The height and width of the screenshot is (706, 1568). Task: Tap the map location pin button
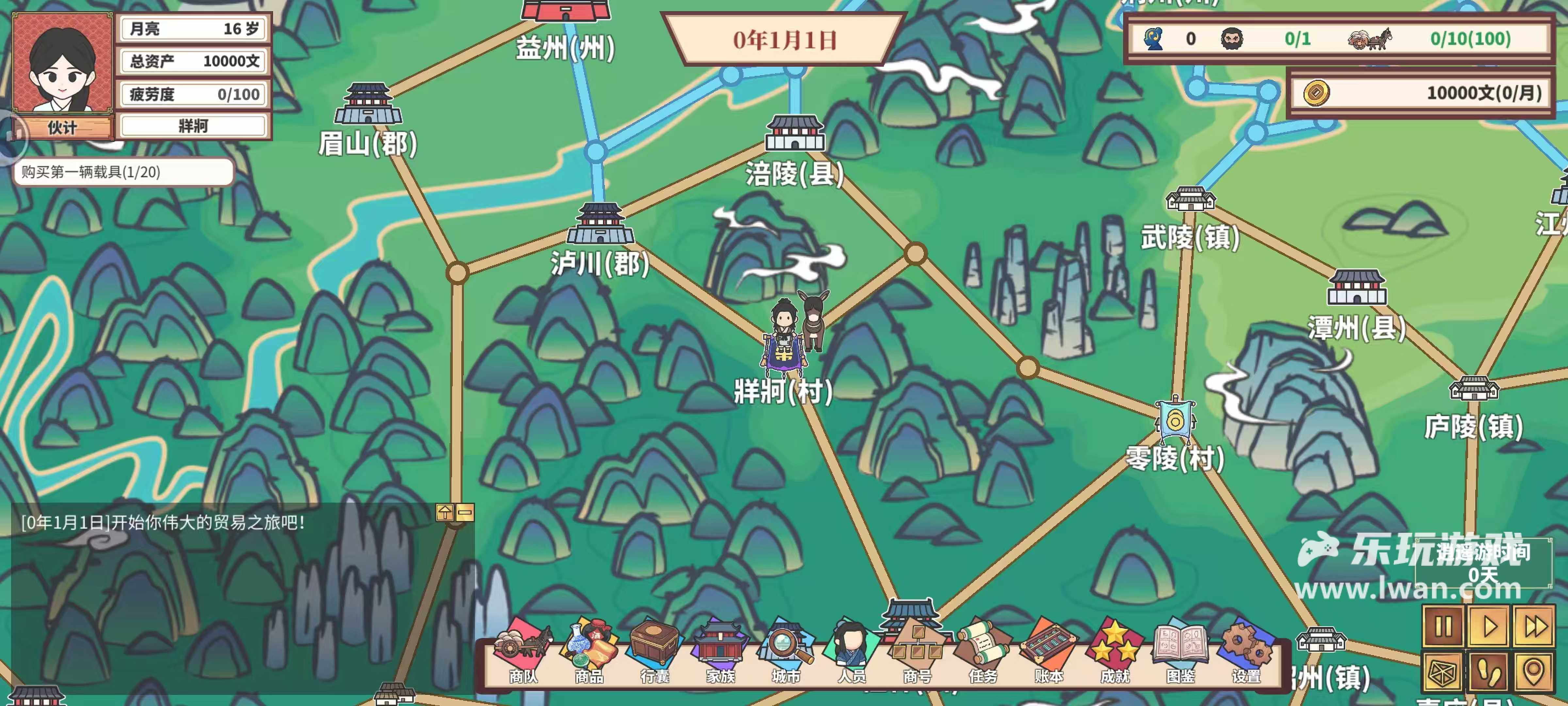coord(1535,672)
